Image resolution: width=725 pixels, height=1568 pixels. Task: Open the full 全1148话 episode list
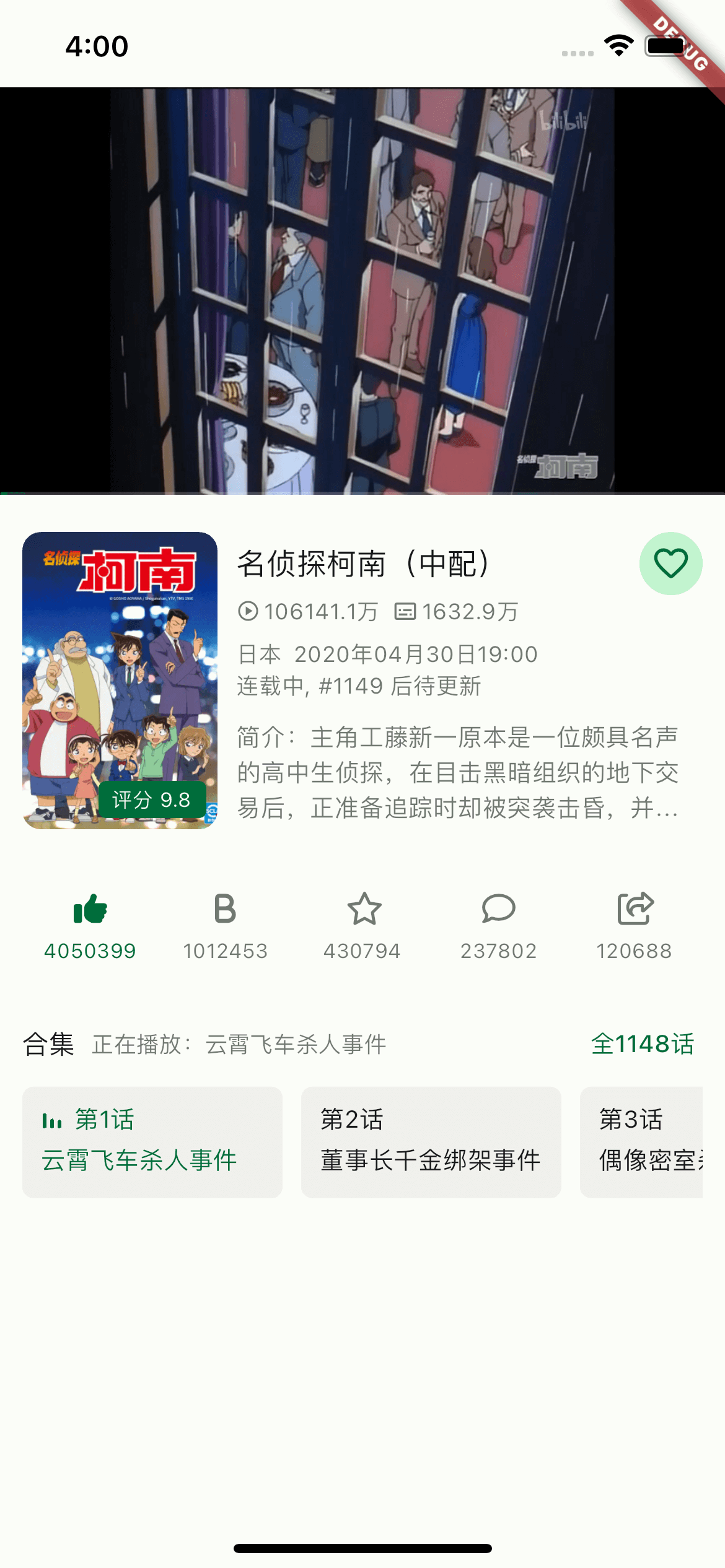(642, 1044)
